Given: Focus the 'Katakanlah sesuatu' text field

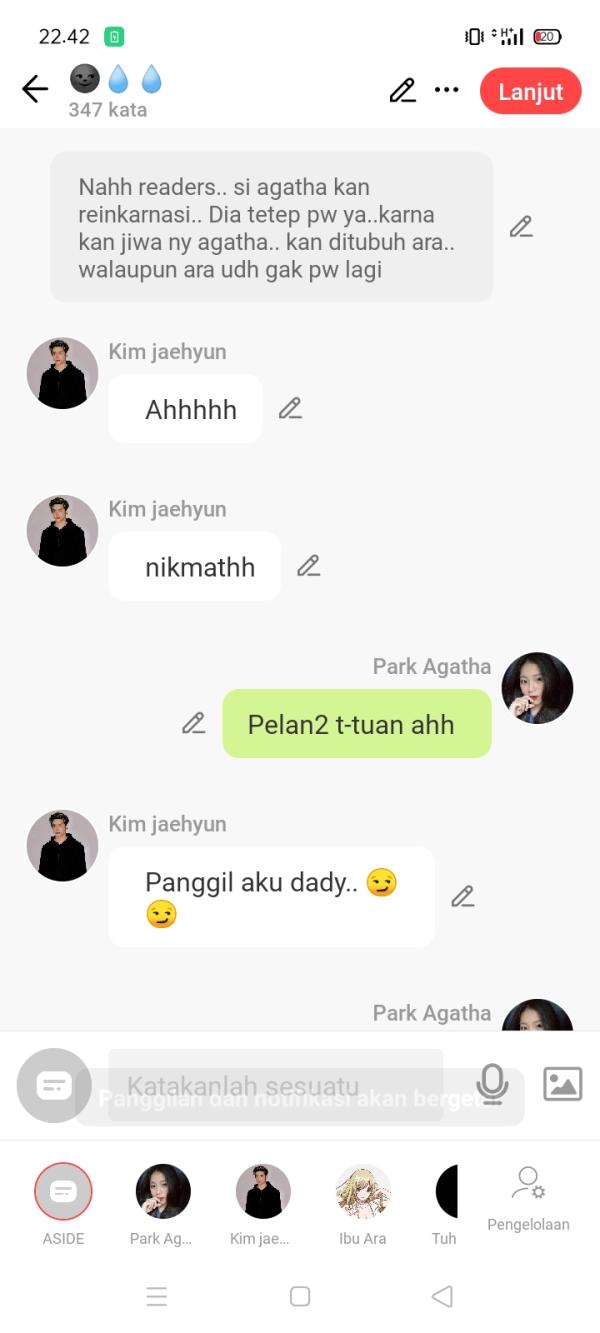Looking at the screenshot, I should click(275, 1085).
